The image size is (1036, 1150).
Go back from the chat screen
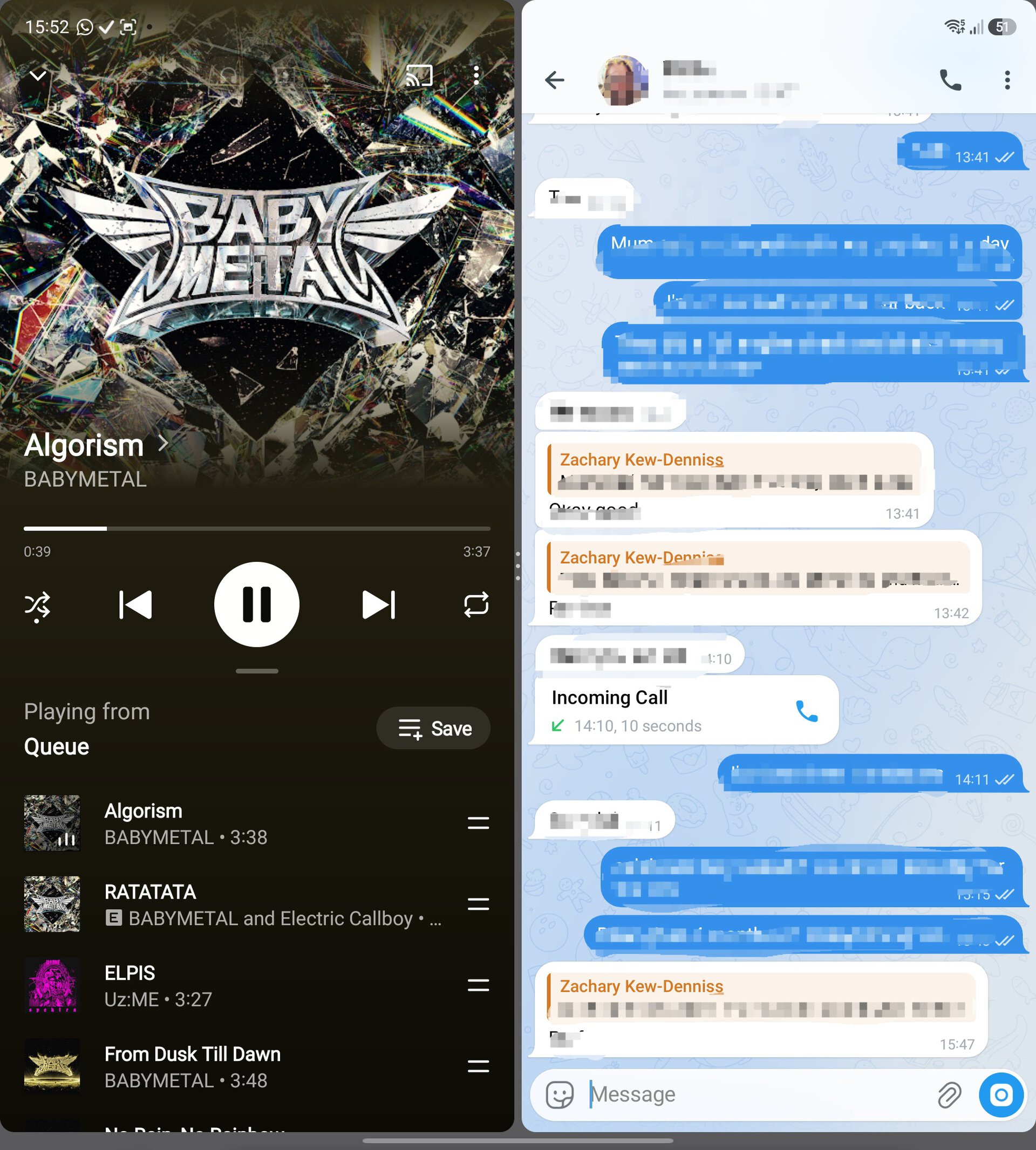pos(555,80)
